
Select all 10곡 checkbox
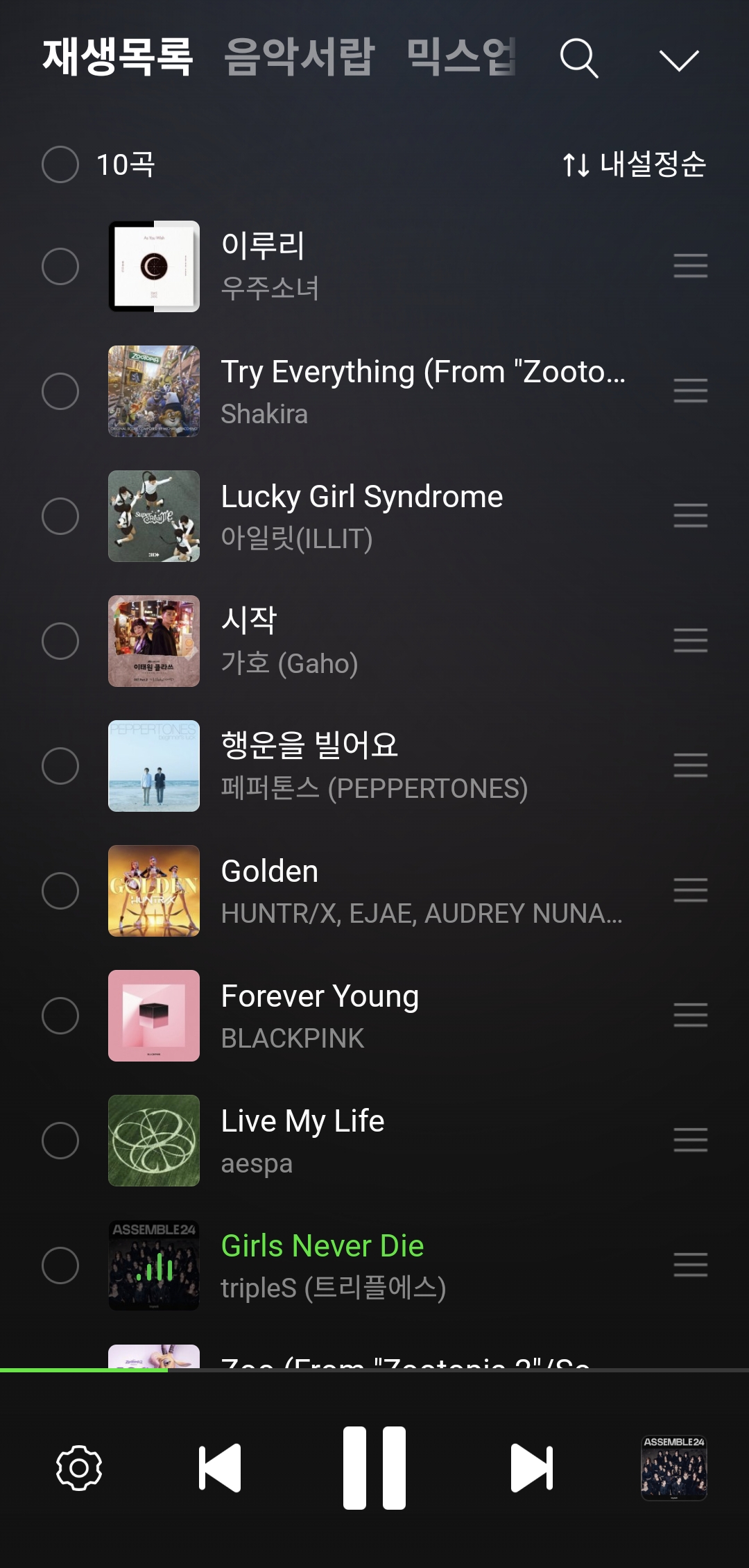(x=60, y=164)
